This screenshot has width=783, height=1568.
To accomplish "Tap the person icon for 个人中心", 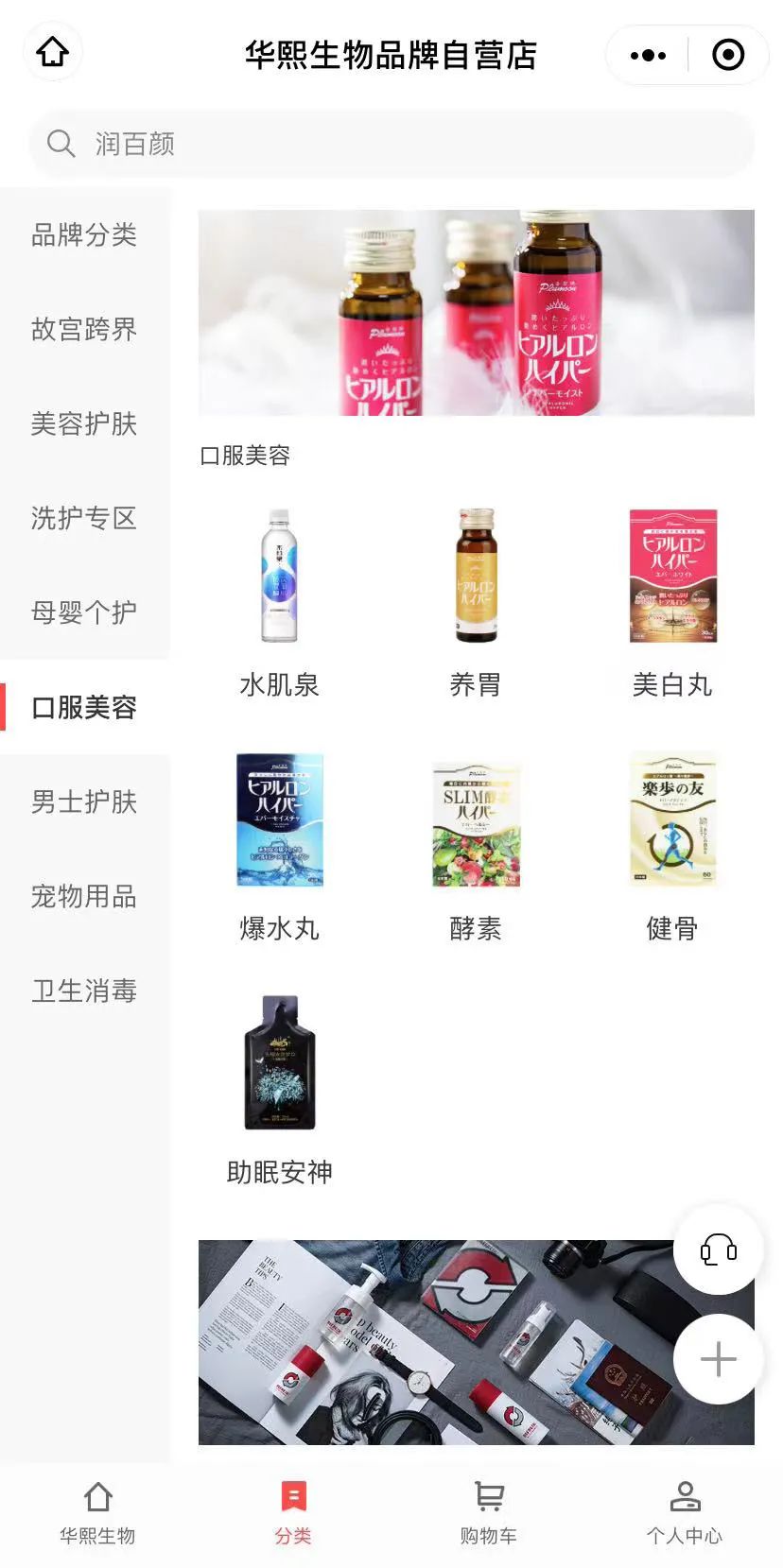I will 685,1498.
